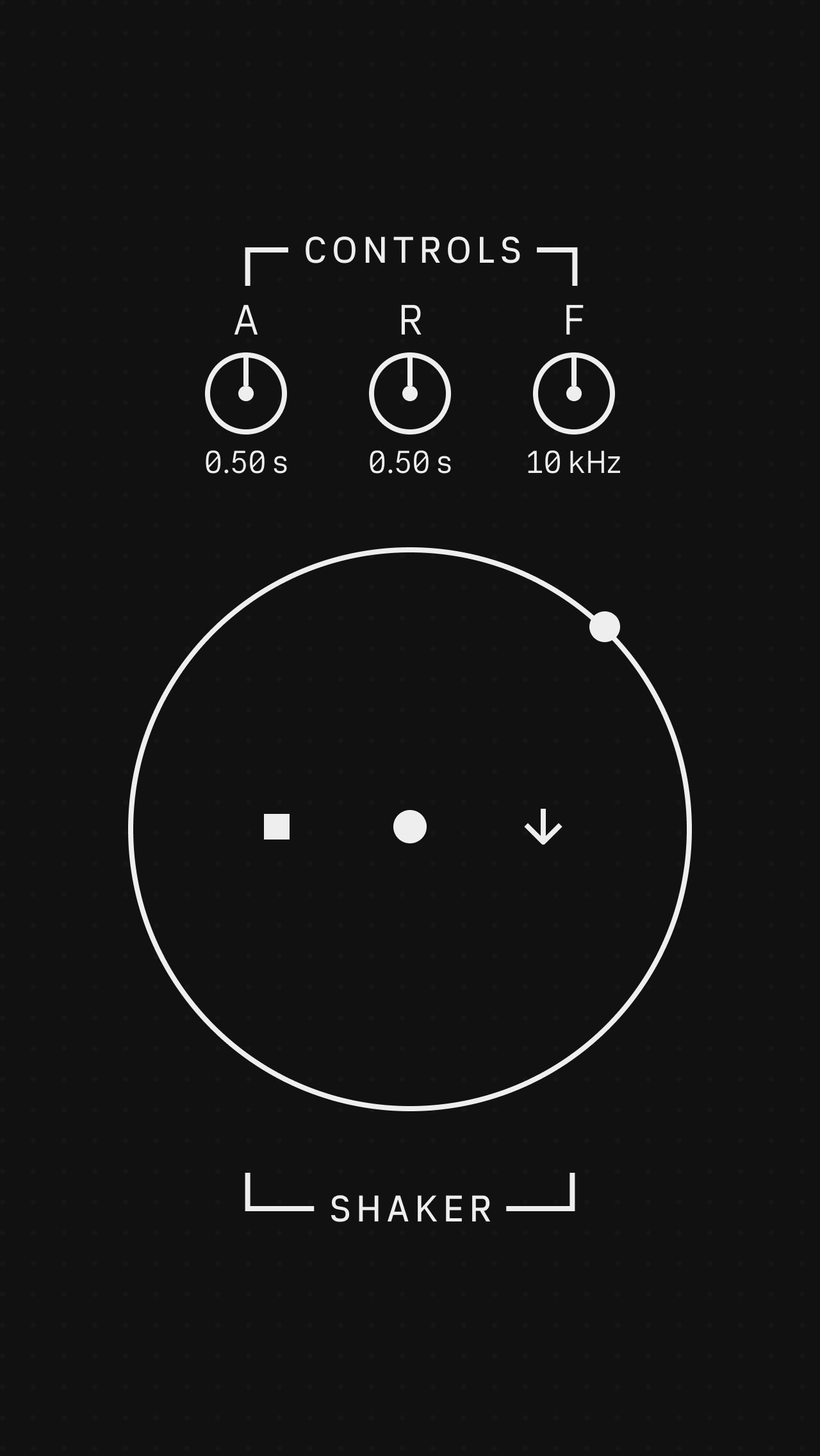
Task: Tap the A attack knob
Action: click(x=246, y=393)
